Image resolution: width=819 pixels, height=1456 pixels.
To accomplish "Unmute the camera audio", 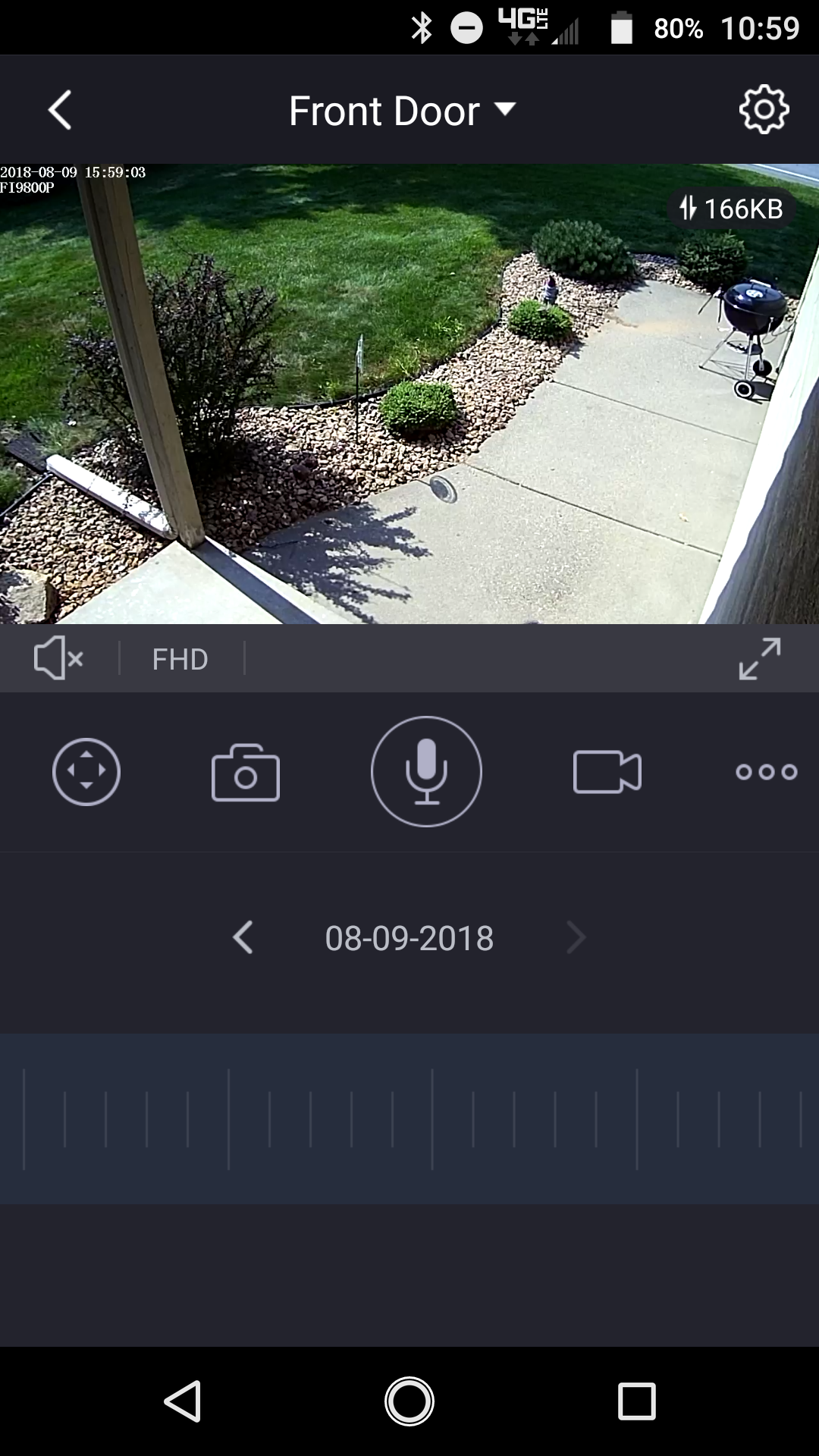I will click(x=58, y=657).
